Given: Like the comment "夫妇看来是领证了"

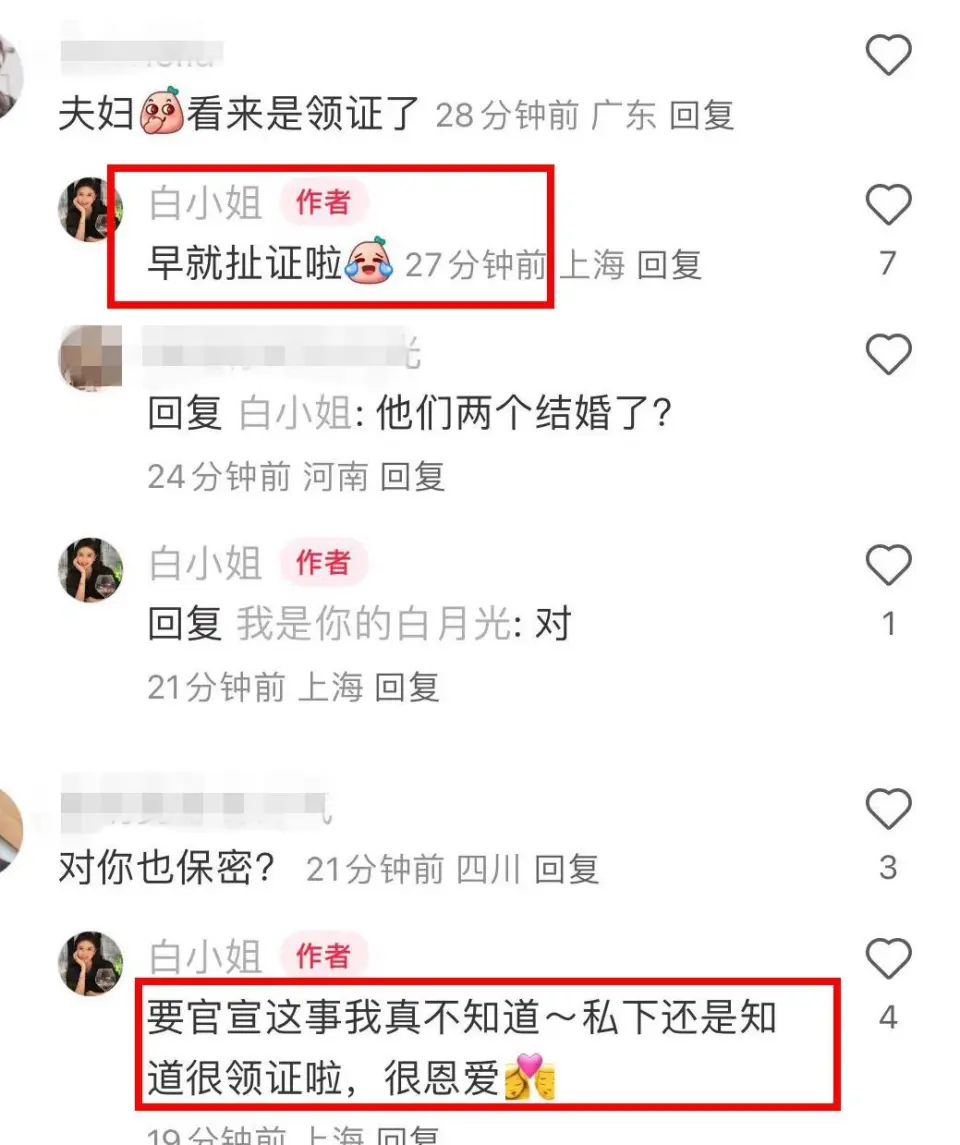Looking at the screenshot, I should [x=888, y=55].
